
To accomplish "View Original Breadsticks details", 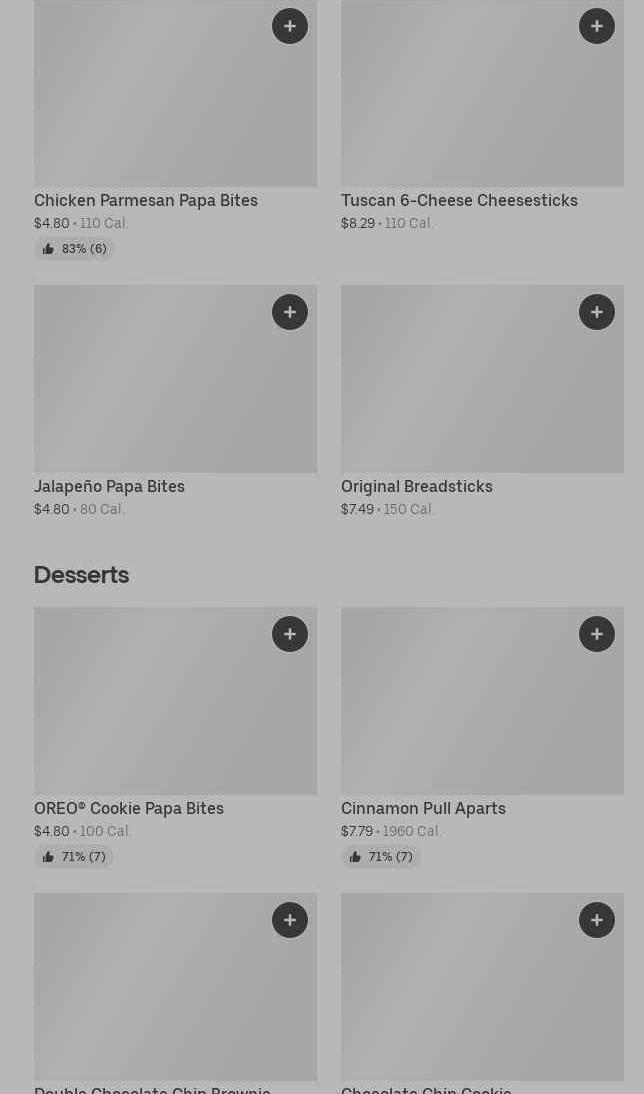I will click(417, 486).
